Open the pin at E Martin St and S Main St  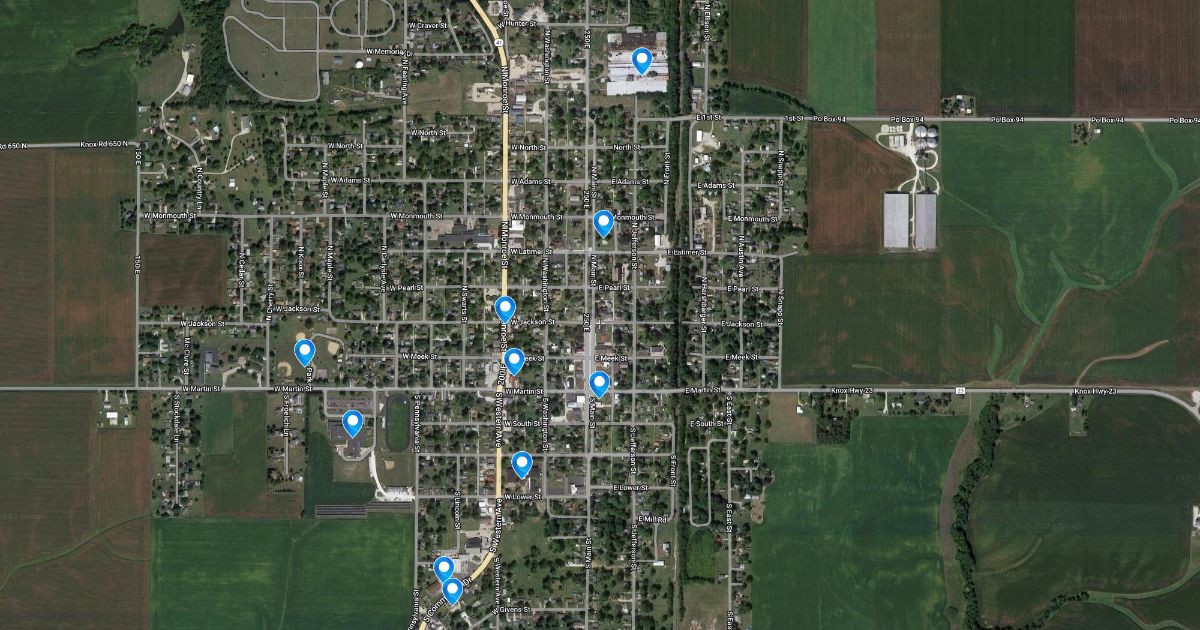tap(599, 384)
